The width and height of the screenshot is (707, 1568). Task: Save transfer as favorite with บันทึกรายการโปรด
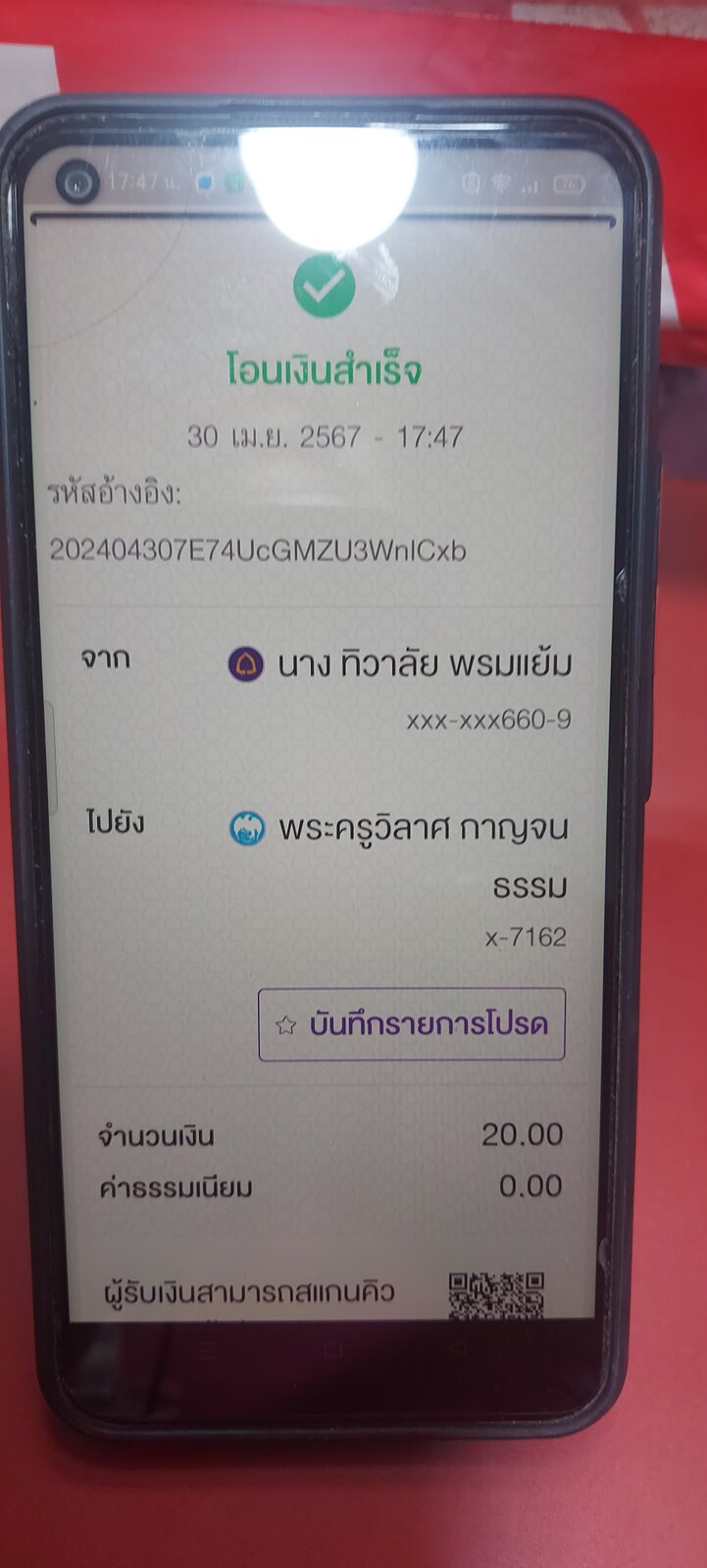412,1024
